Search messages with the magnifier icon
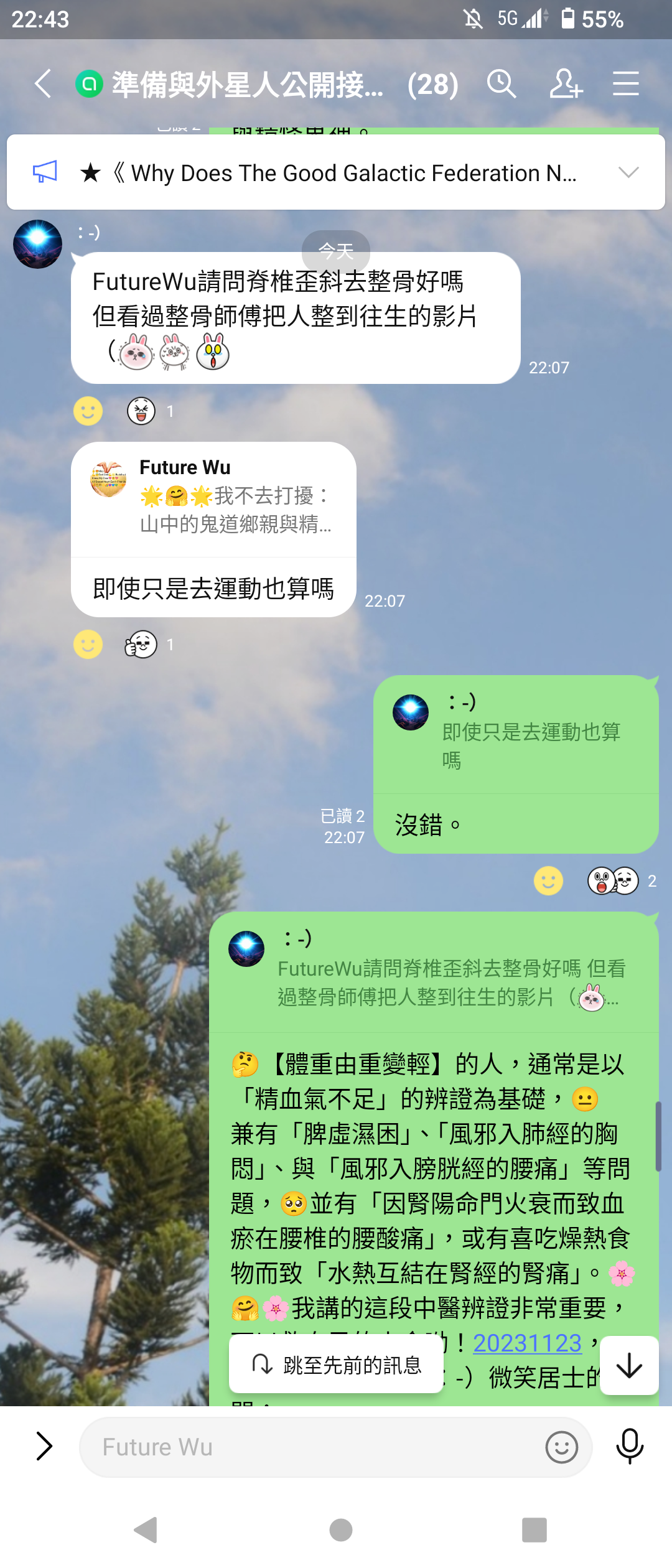 (502, 84)
